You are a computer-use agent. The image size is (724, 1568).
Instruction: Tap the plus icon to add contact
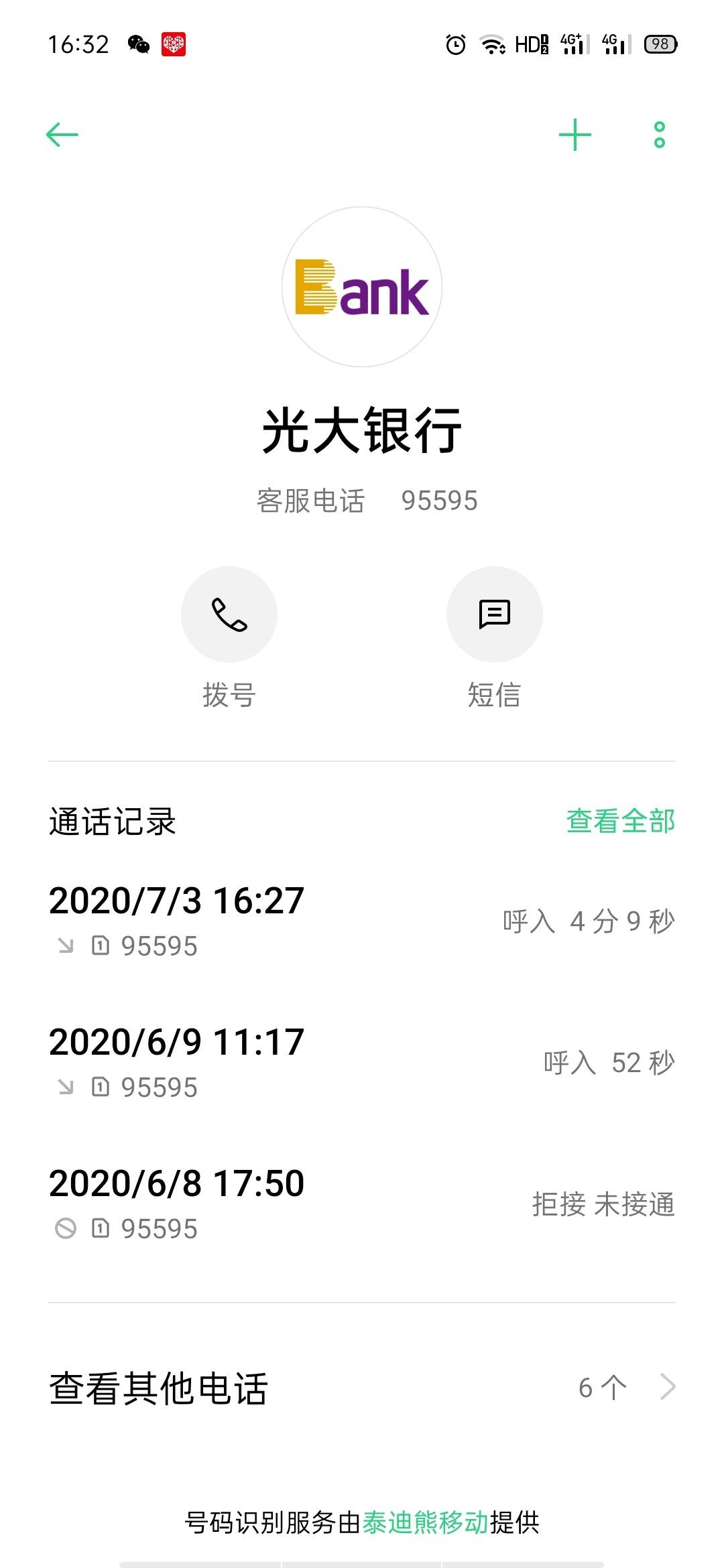(575, 135)
